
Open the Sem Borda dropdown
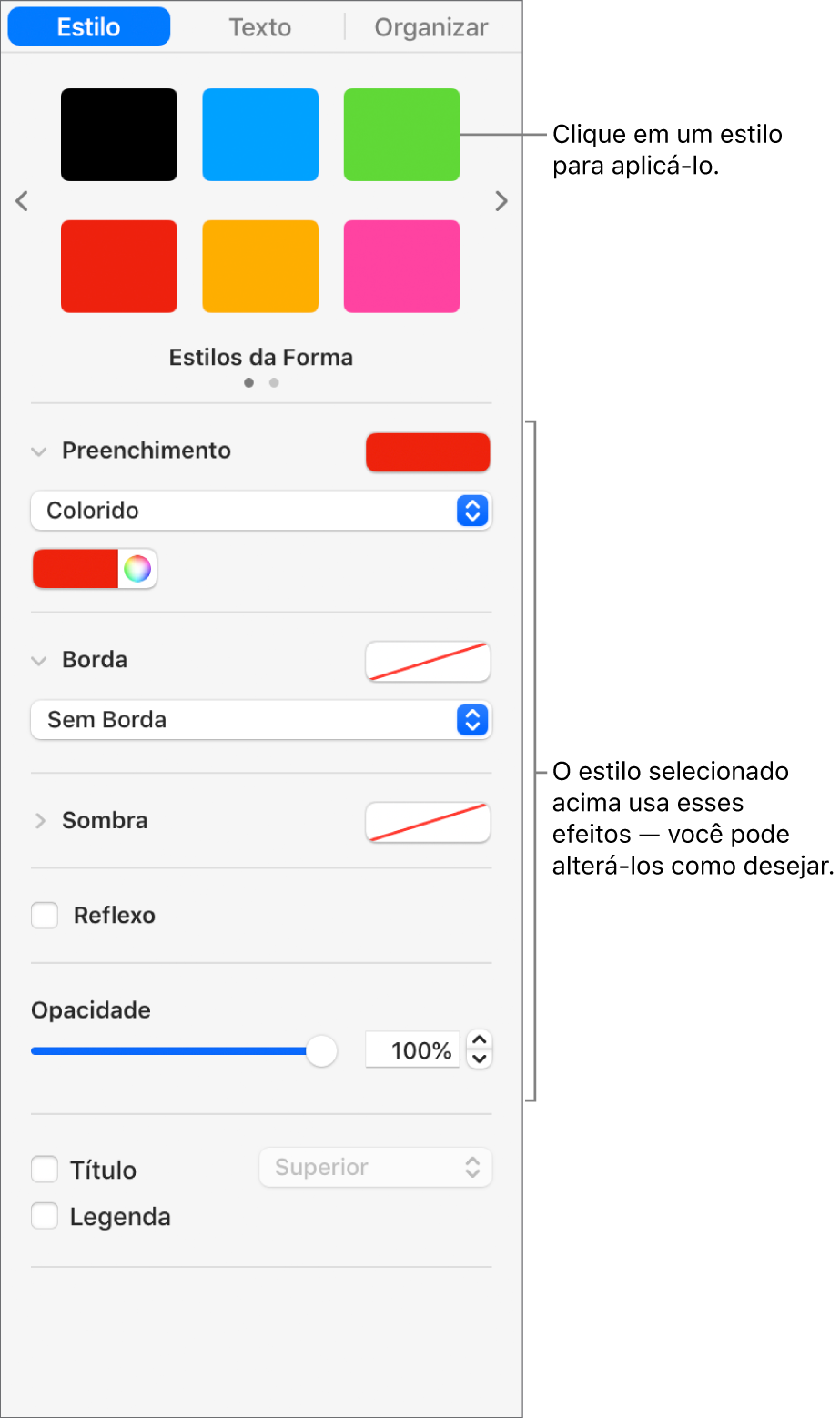pos(261,720)
